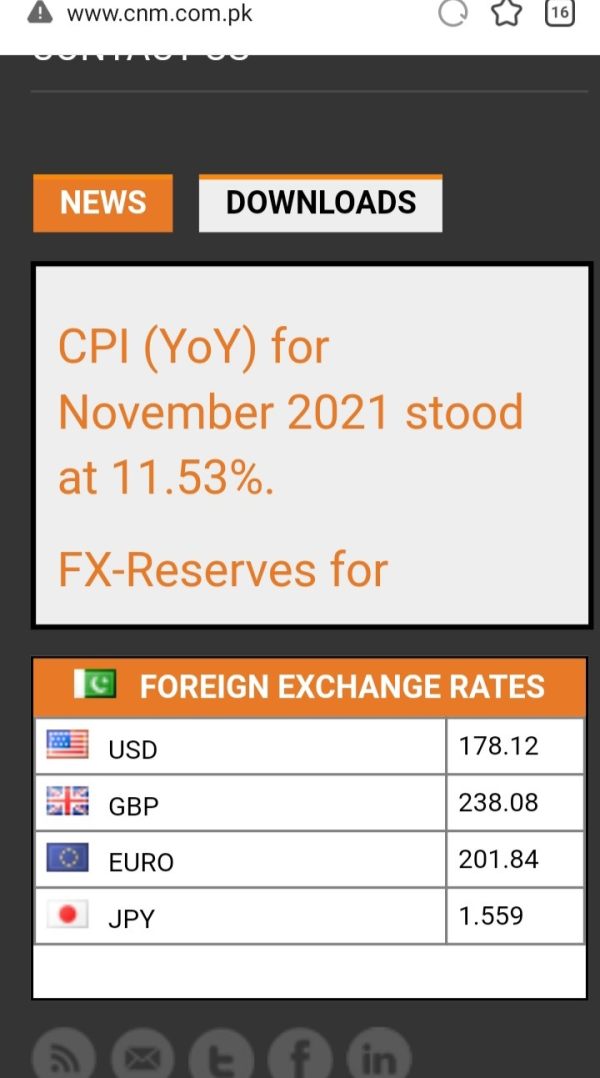Open the email envelope icon
Screen dimensions: 600x1078
[143, 1055]
